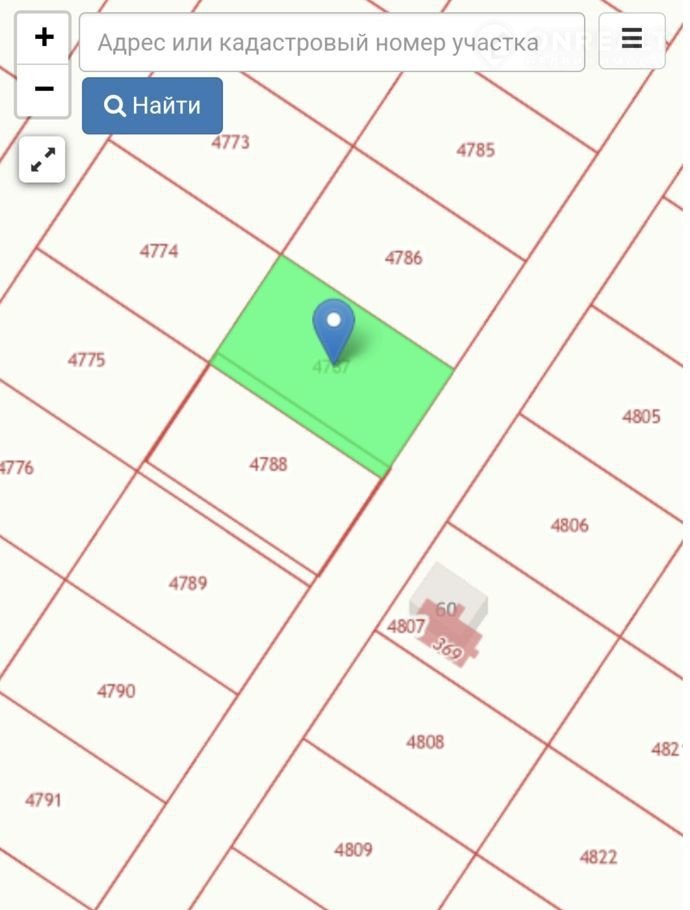Select land parcel 4806 on map

(x=569, y=524)
